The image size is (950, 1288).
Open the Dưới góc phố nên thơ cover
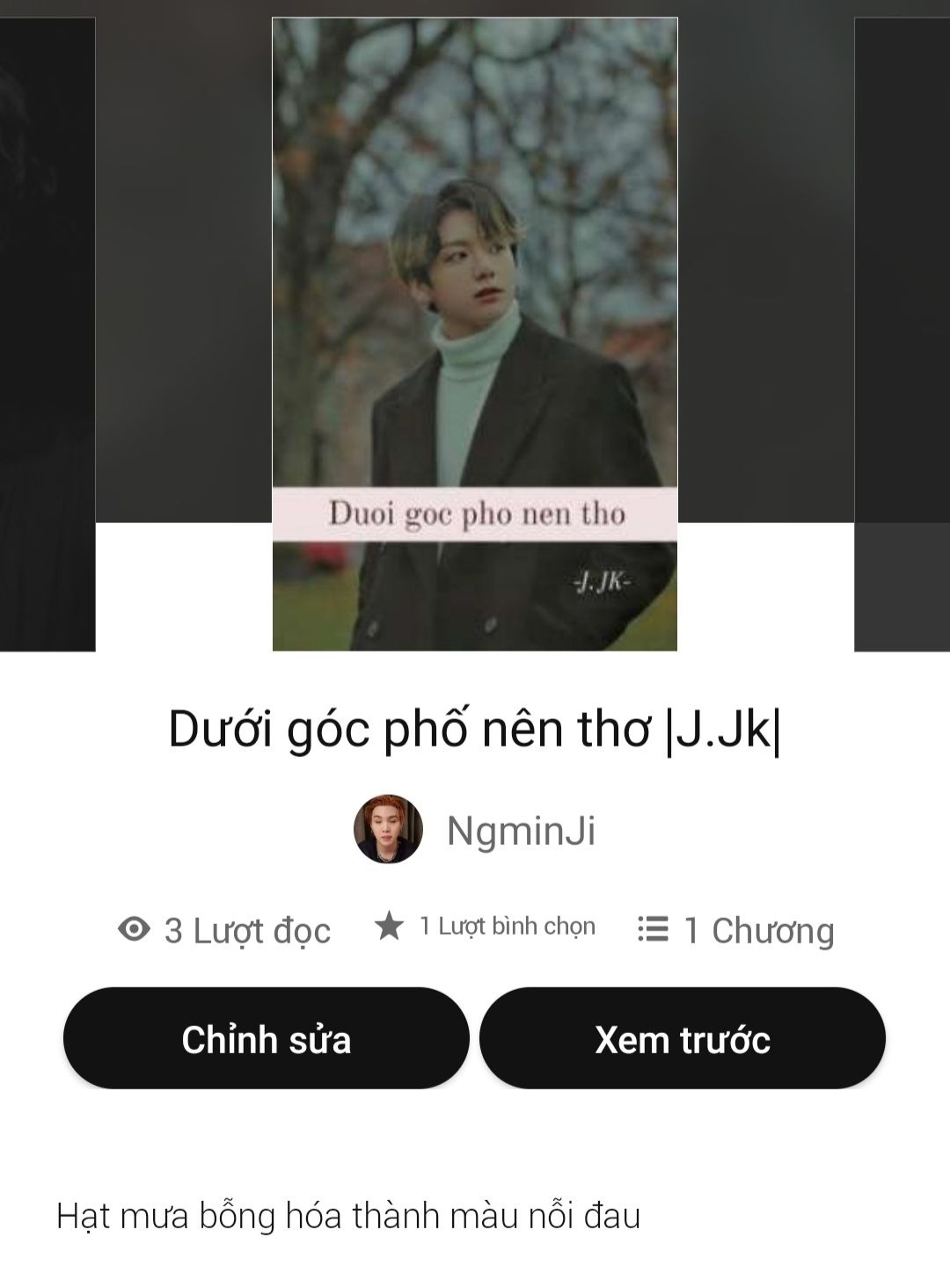(475, 334)
